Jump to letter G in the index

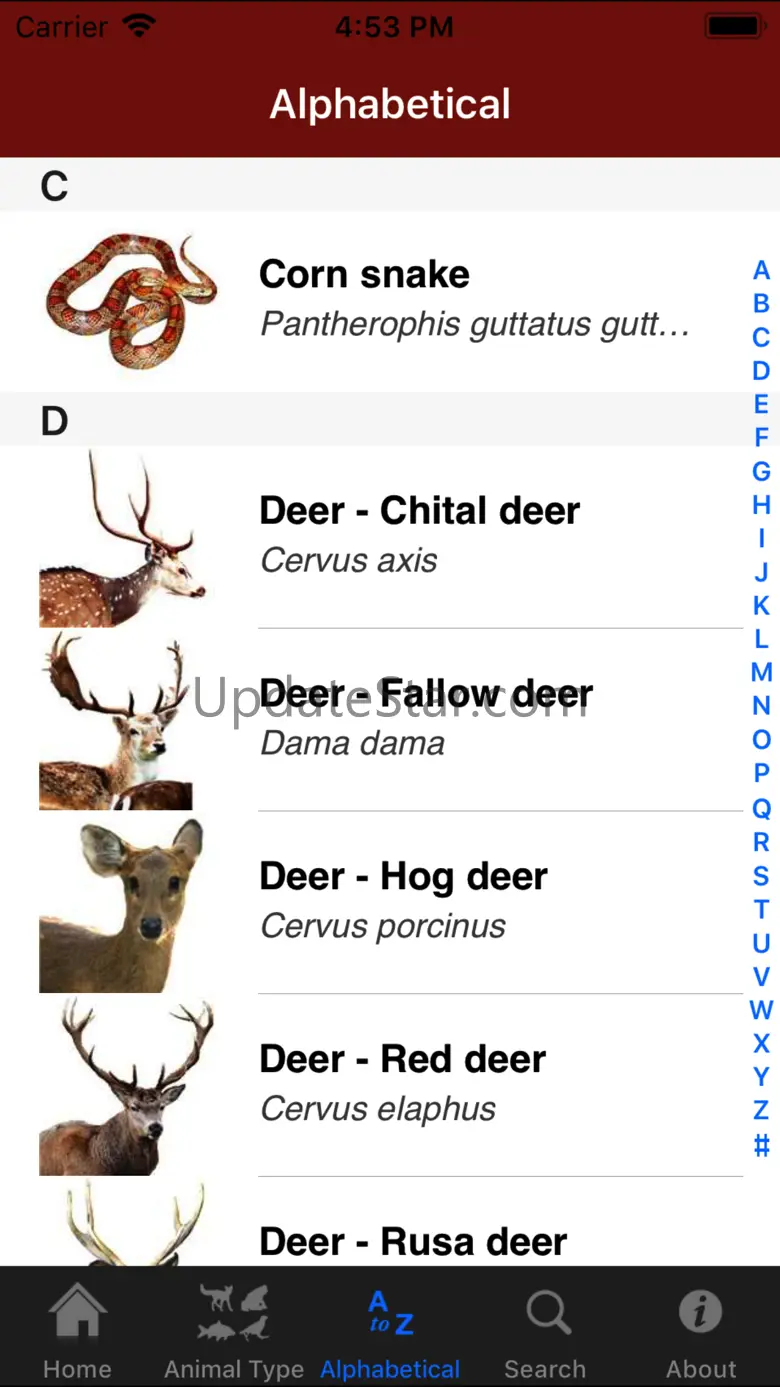click(x=761, y=471)
